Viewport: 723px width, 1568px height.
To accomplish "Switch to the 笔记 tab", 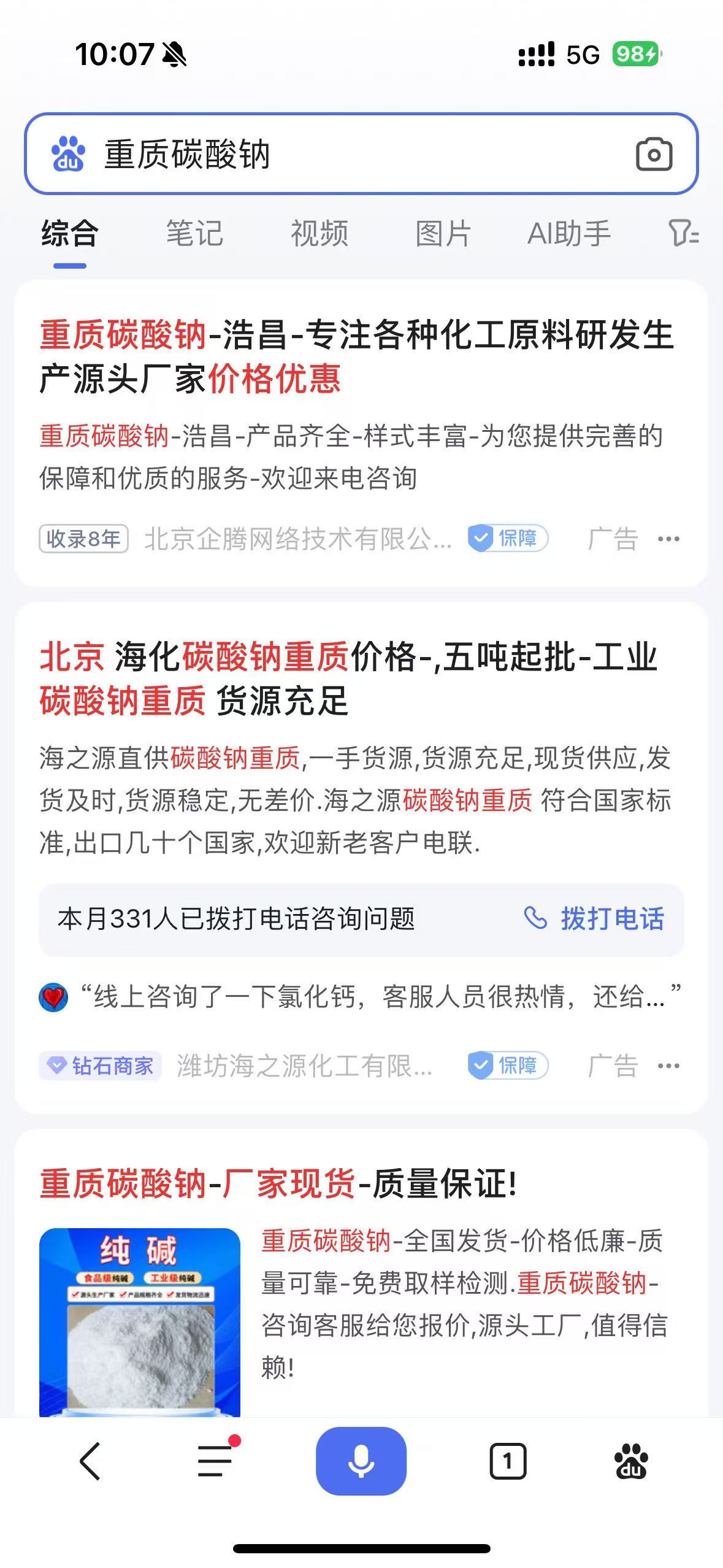I will pos(194,234).
